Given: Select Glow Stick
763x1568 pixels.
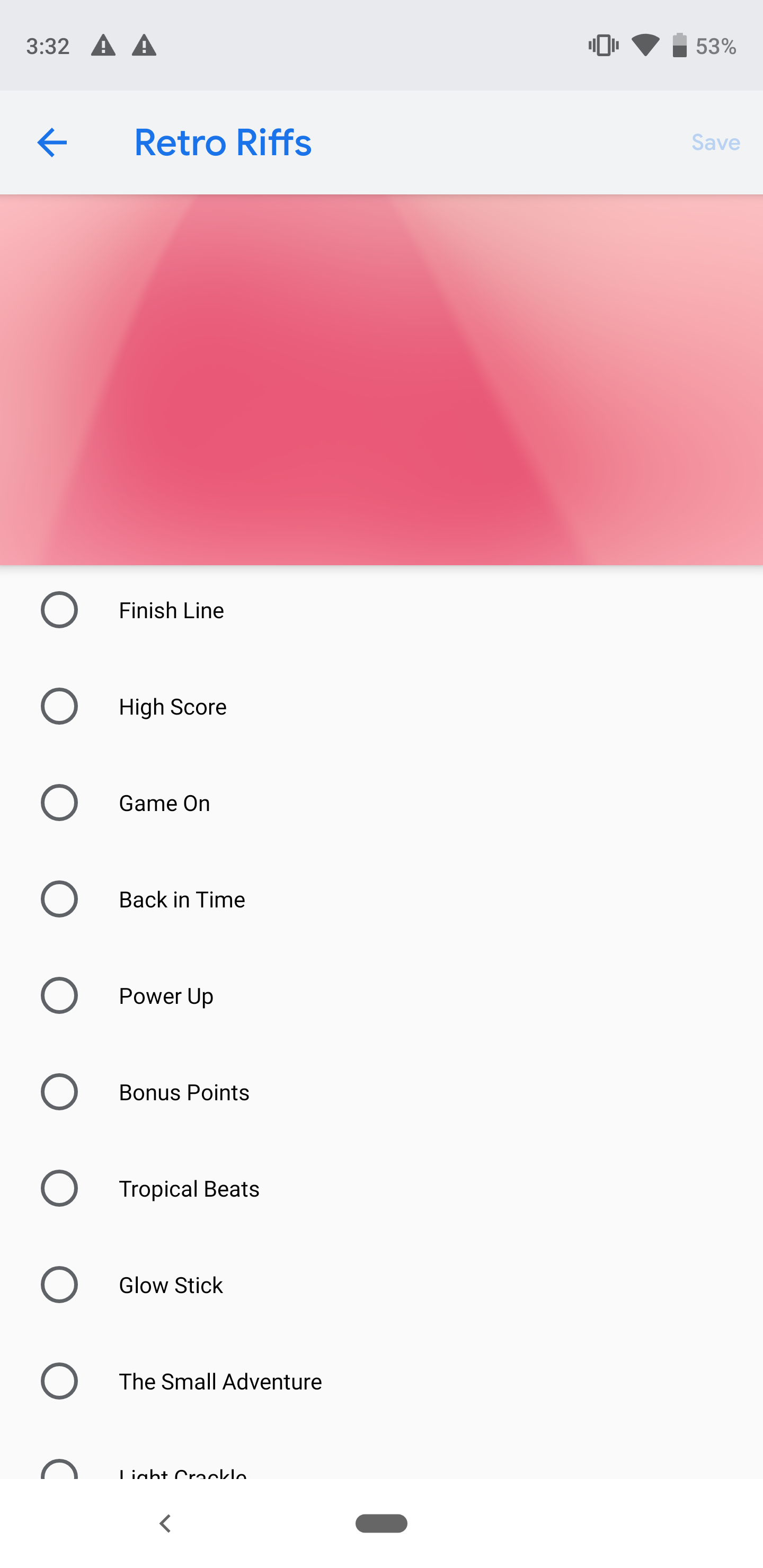Looking at the screenshot, I should pos(381,1285).
